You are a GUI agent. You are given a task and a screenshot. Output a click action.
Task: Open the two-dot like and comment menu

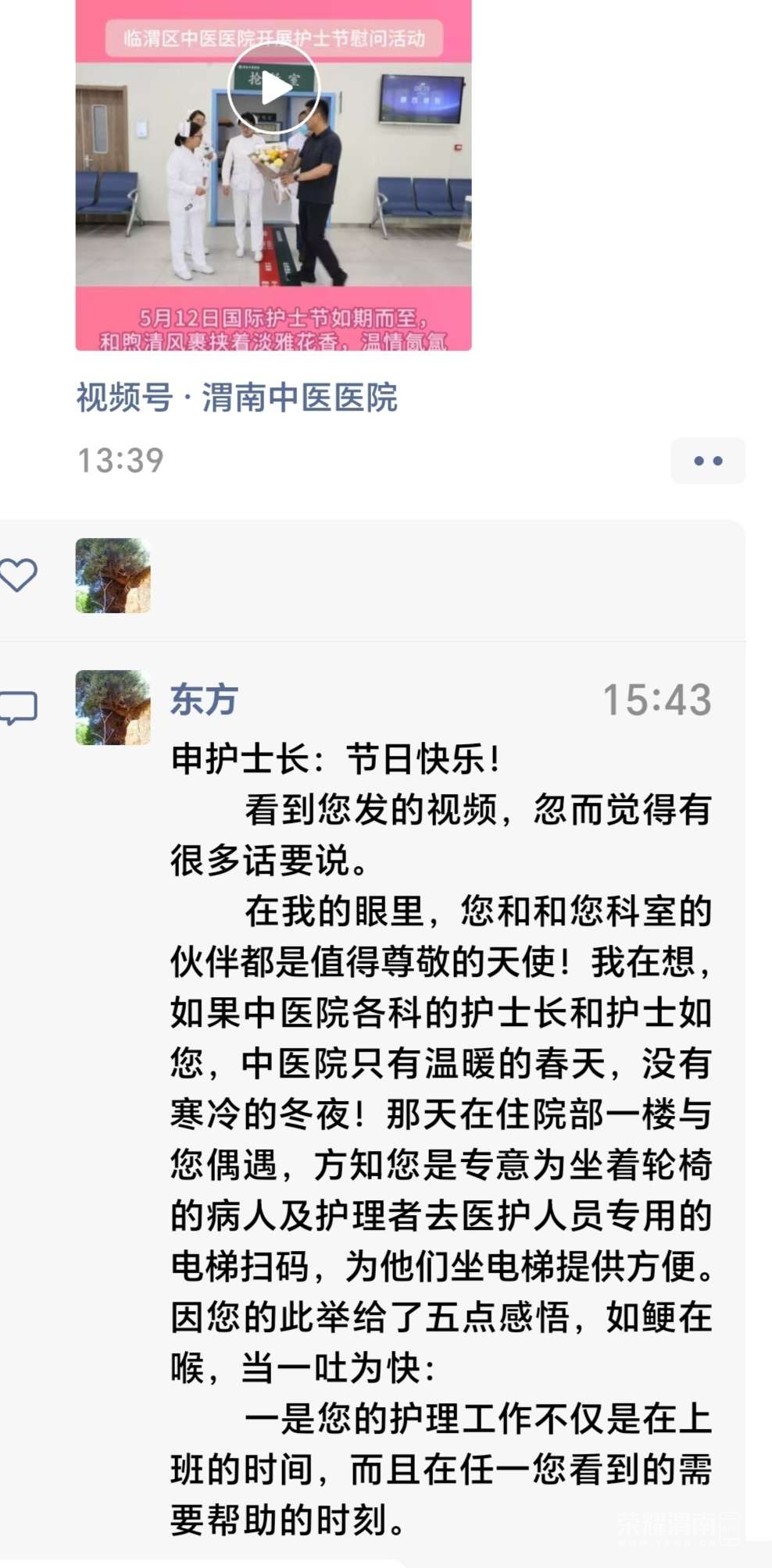tap(708, 461)
